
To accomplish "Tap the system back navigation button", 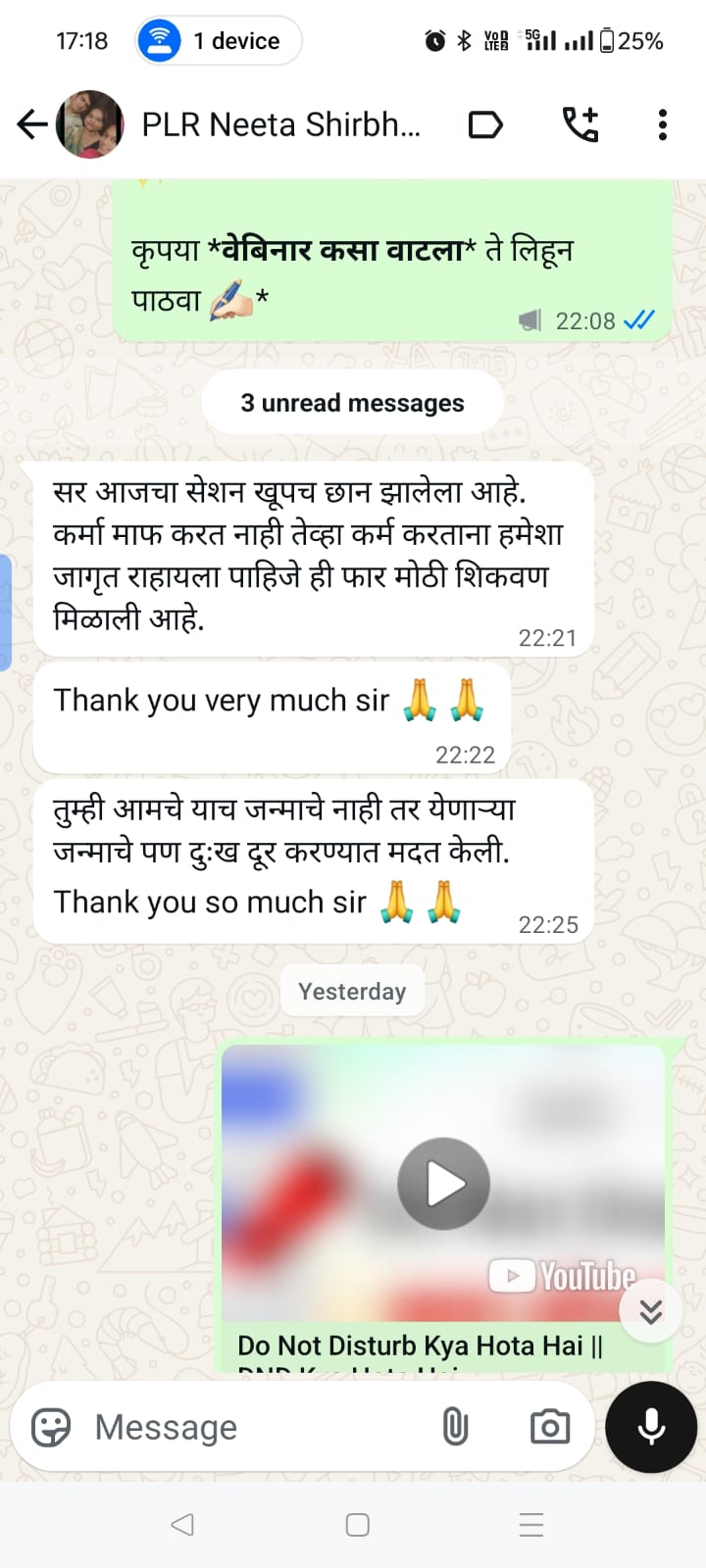I will point(182,1525).
